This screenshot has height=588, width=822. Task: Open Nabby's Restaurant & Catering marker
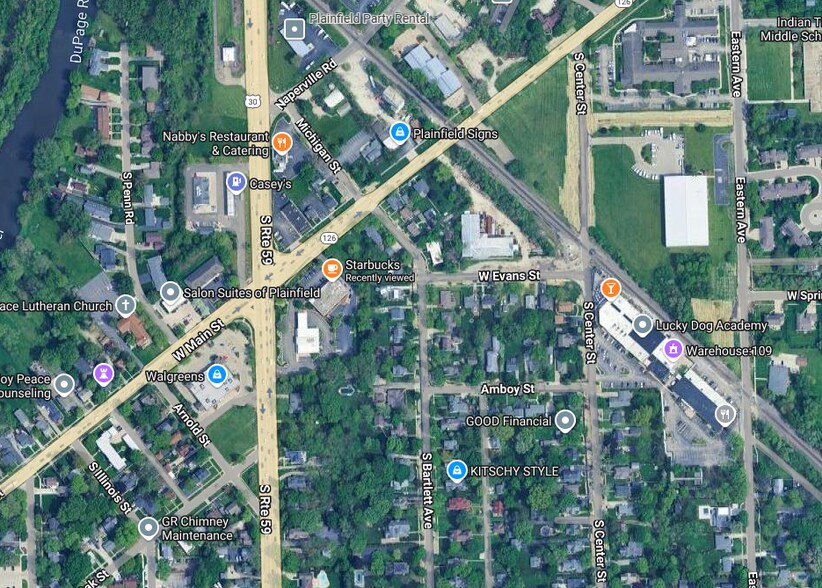(282, 142)
